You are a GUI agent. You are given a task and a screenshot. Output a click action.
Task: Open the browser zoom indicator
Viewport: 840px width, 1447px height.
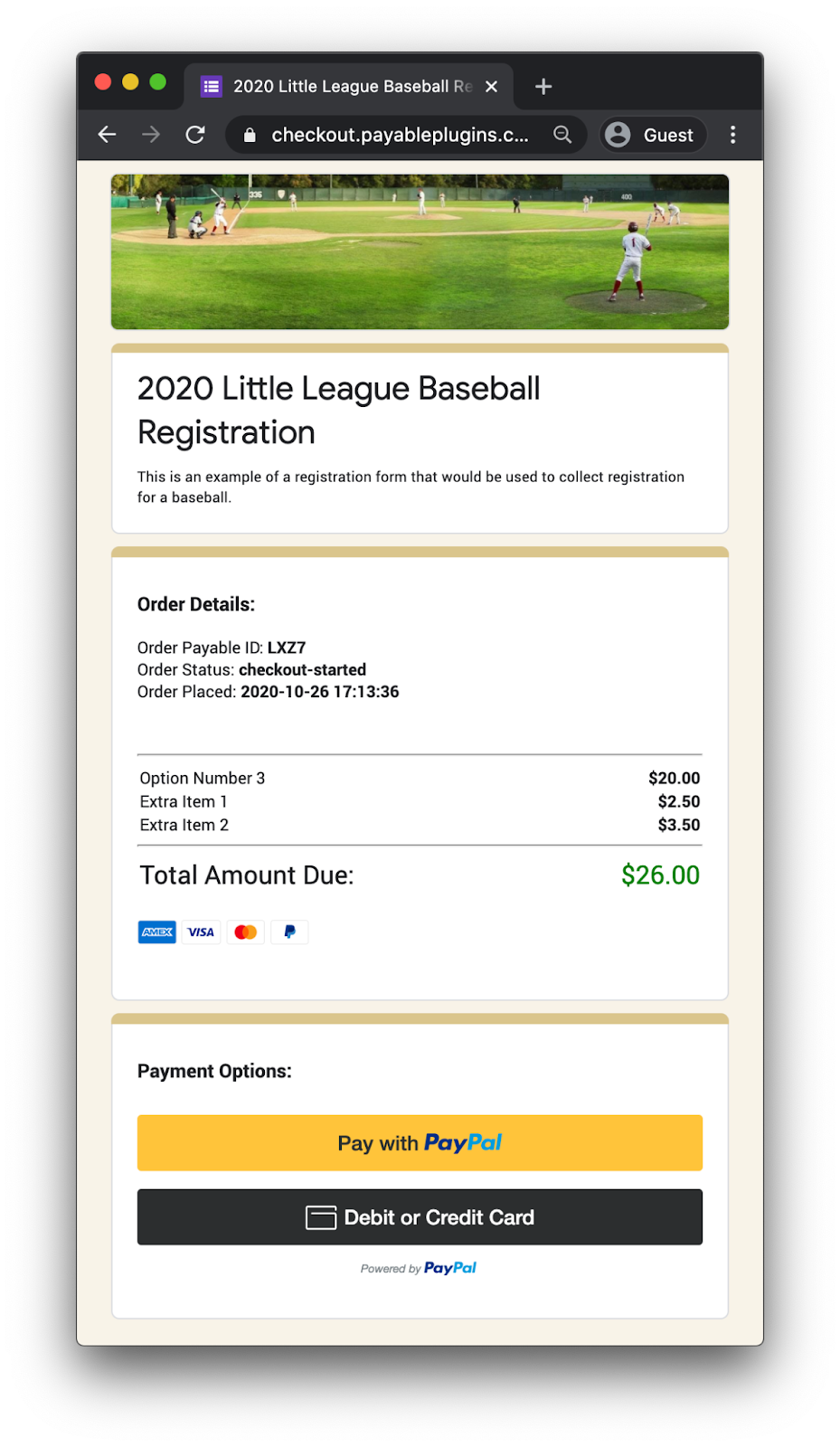[562, 135]
